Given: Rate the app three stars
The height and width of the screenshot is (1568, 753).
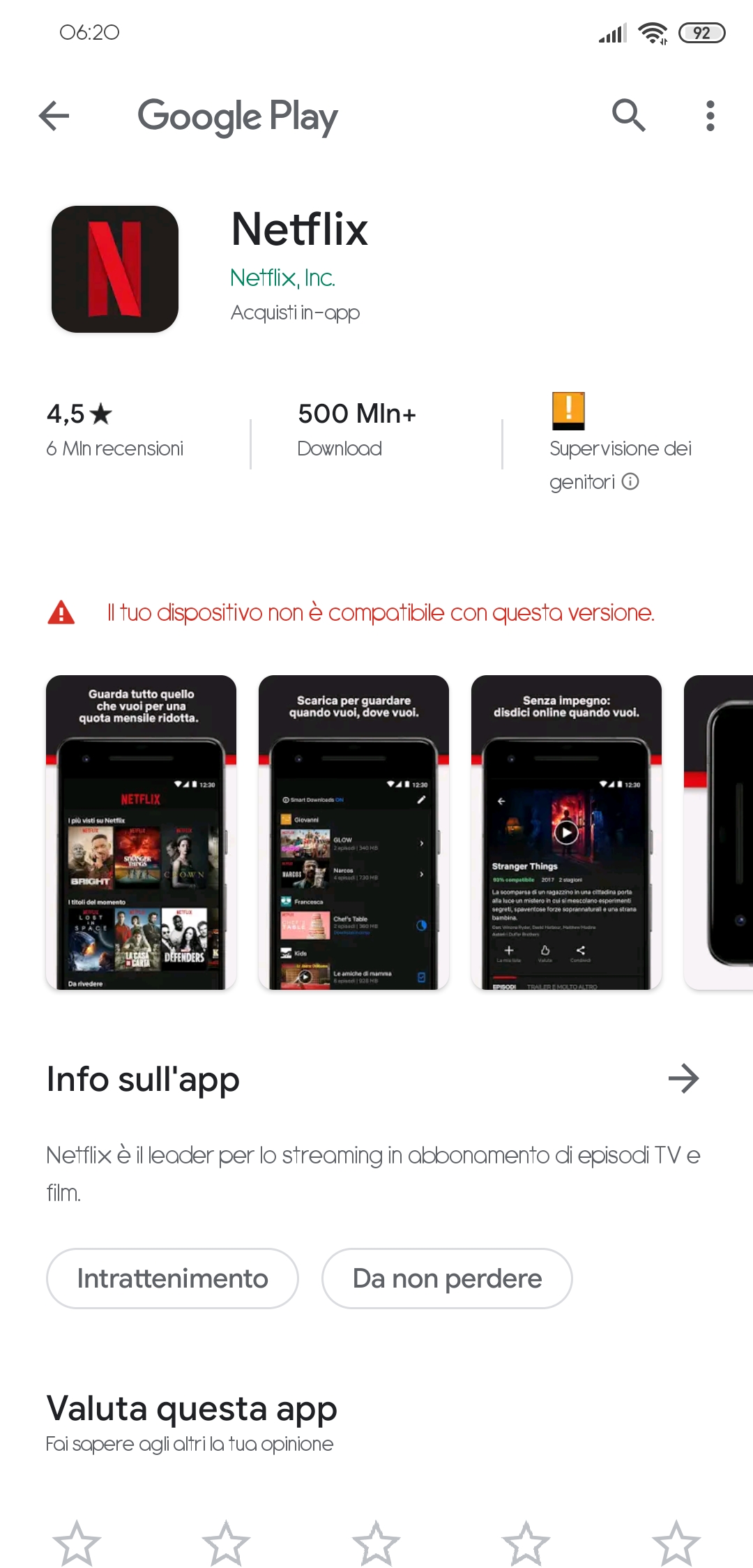Looking at the screenshot, I should [x=376, y=1543].
